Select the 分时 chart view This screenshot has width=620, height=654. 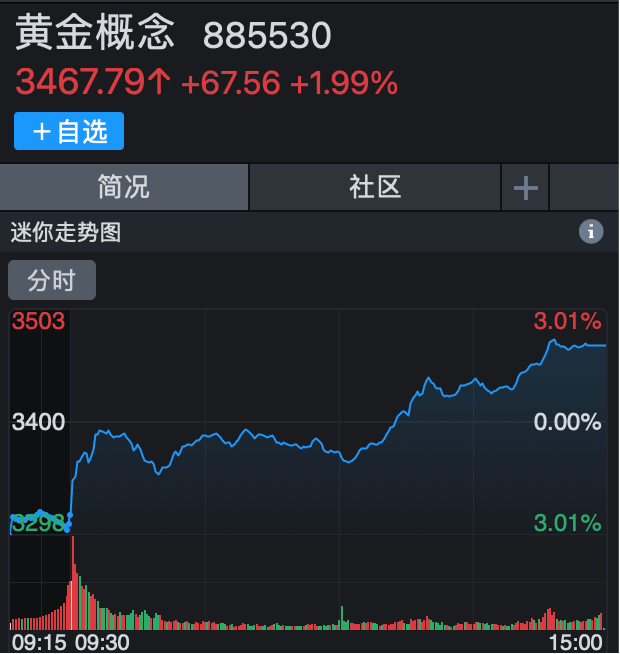[52, 281]
